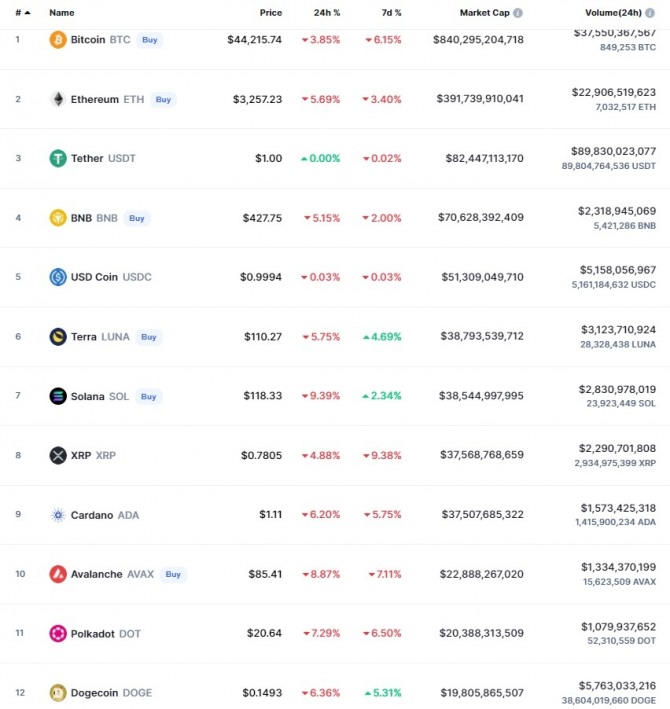Viewport: 670px width, 709px height.
Task: Show the Market Cap info tooltip
Action: click(x=517, y=13)
